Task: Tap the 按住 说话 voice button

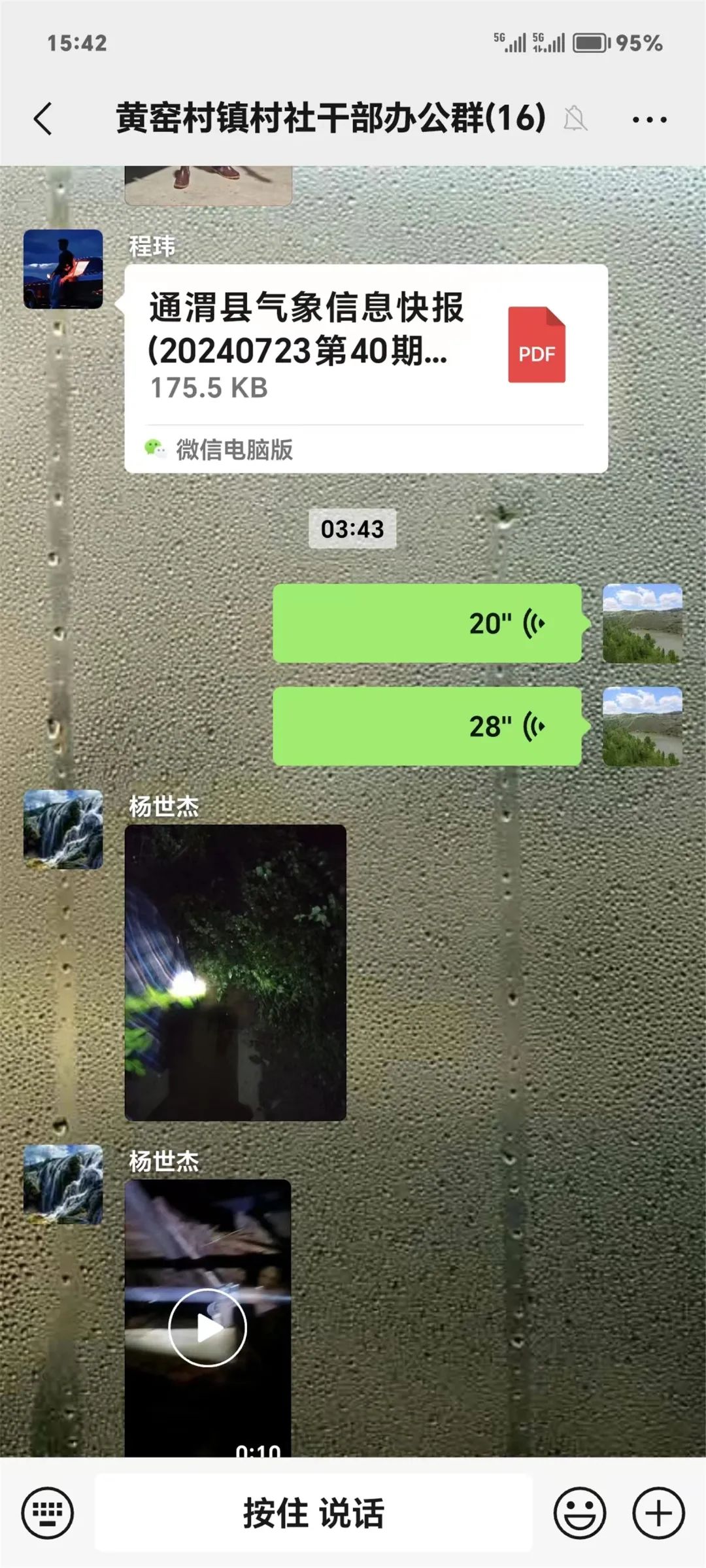Action: click(x=314, y=1512)
